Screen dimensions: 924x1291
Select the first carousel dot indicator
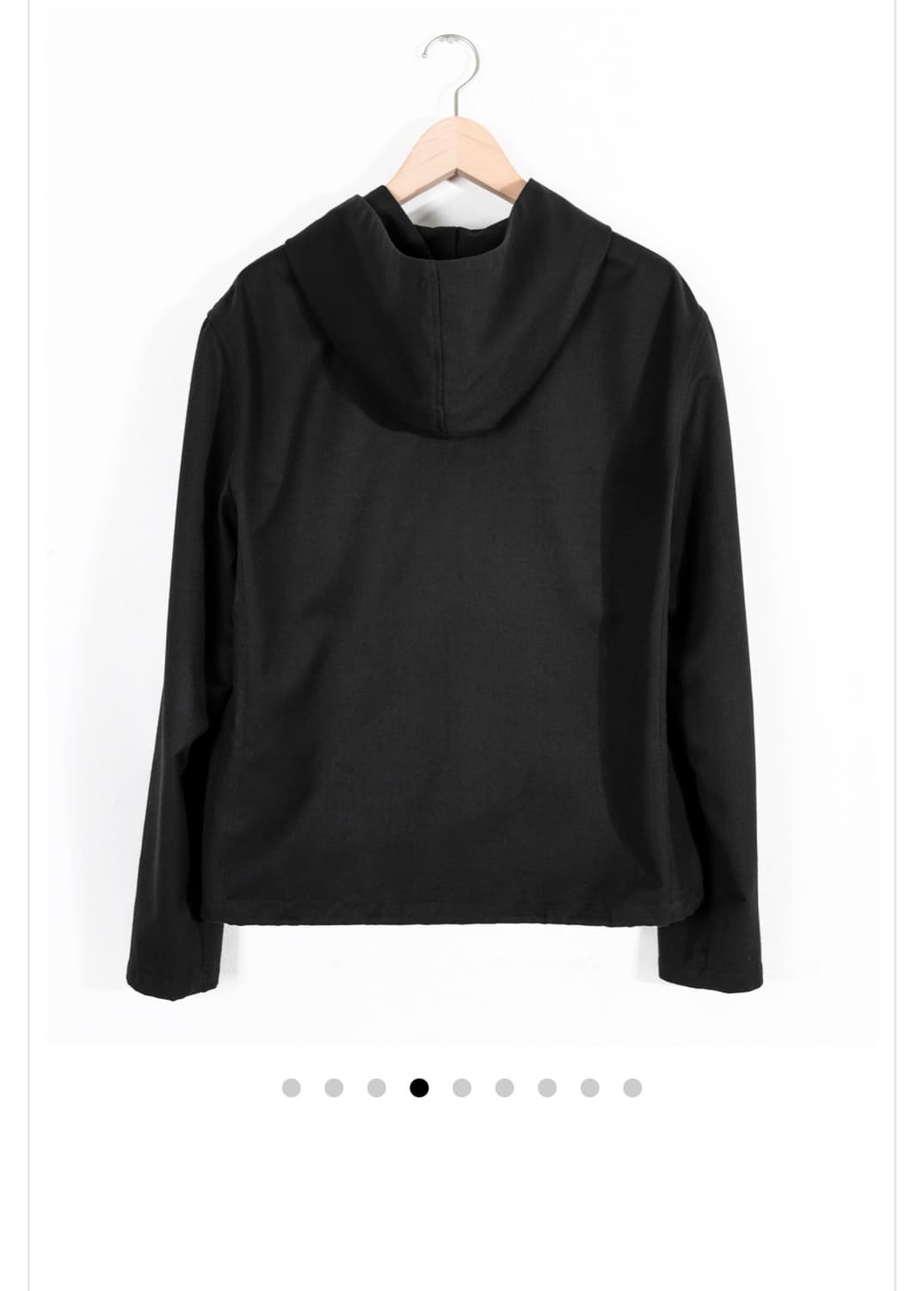[x=290, y=1087]
